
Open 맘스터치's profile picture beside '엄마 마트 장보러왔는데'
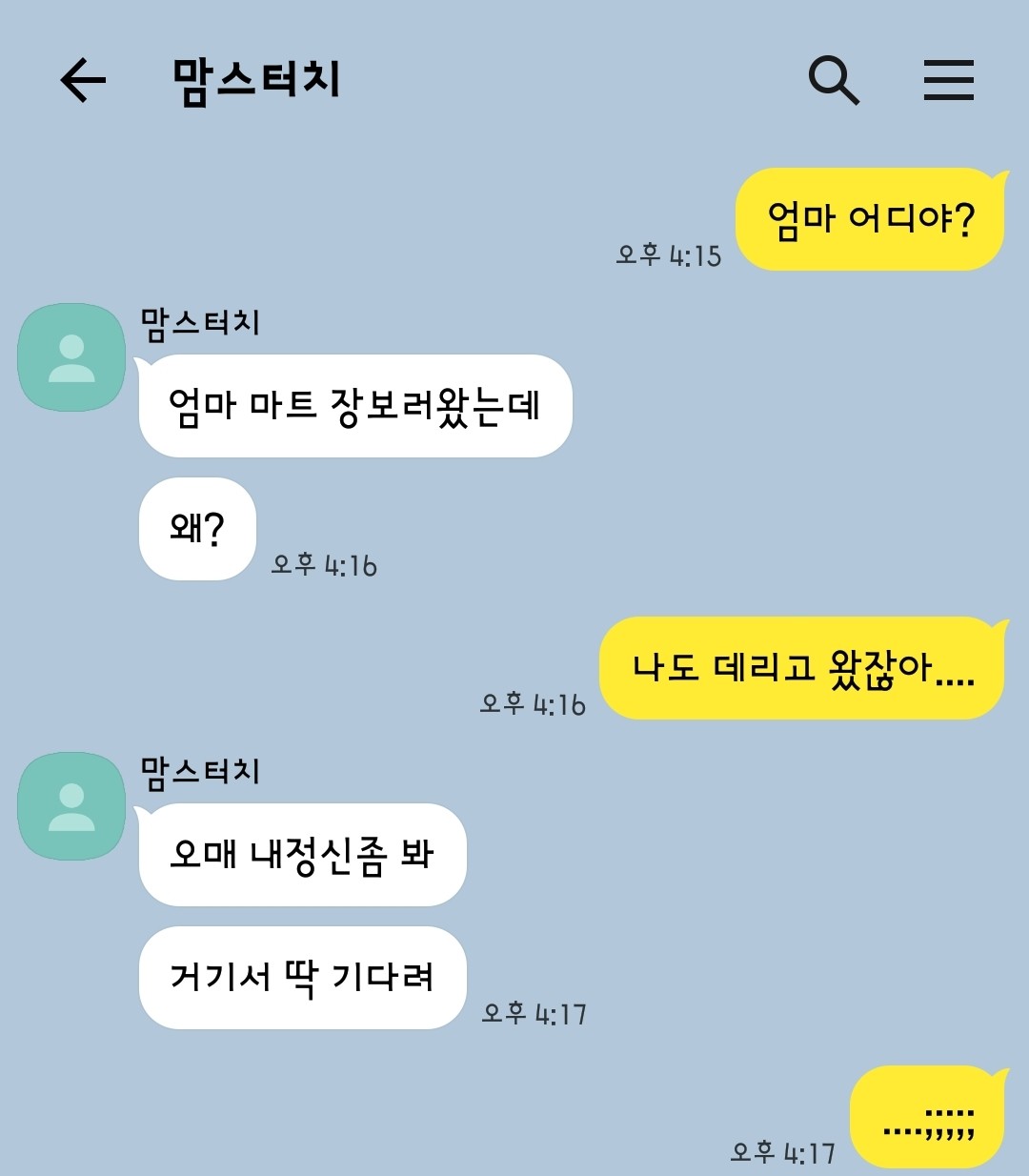(71, 357)
